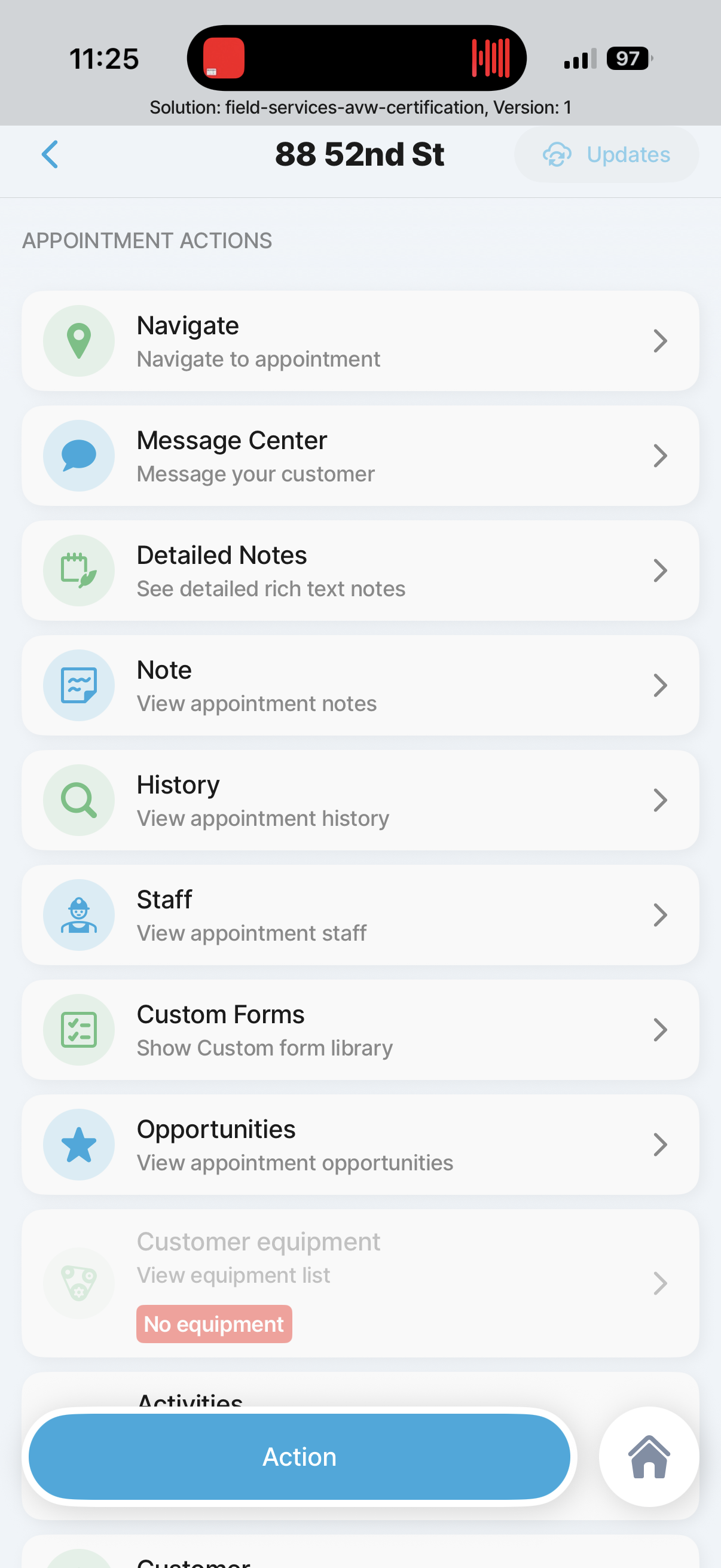Screen dimensions: 721x1568
Task: Open the Note row for appointment notes
Action: point(360,685)
